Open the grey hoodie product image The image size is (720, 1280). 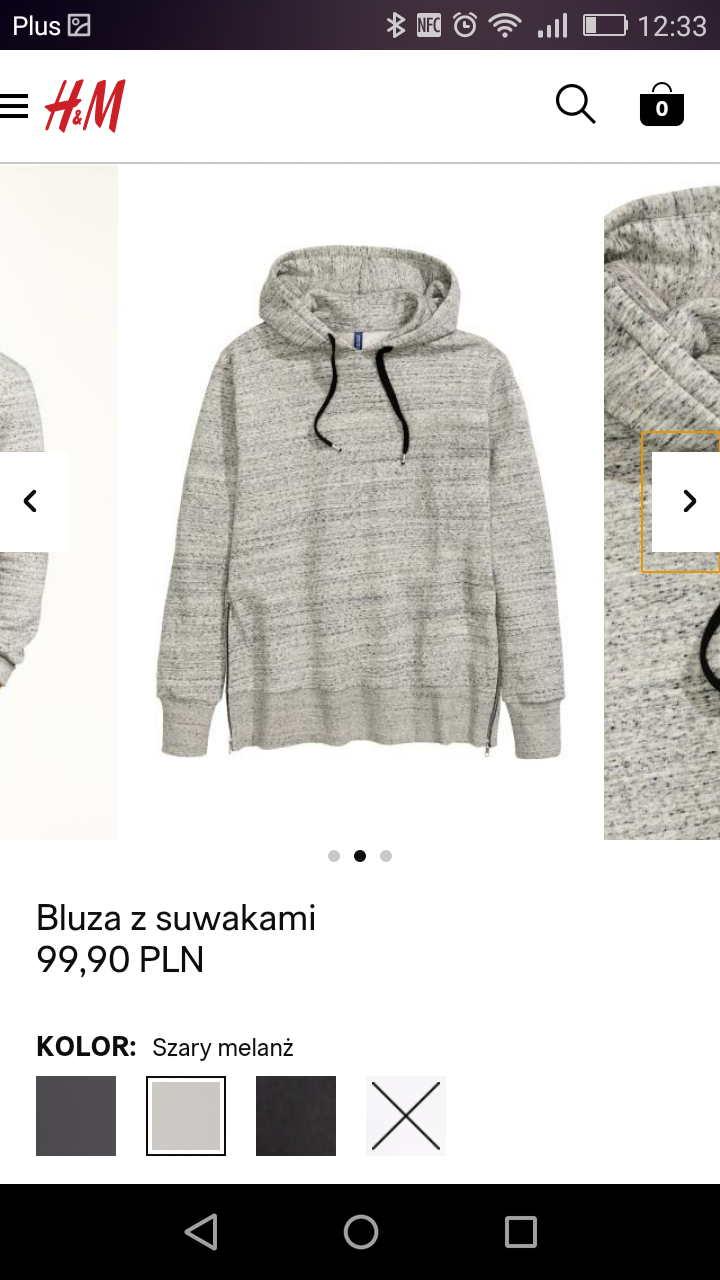[360, 500]
